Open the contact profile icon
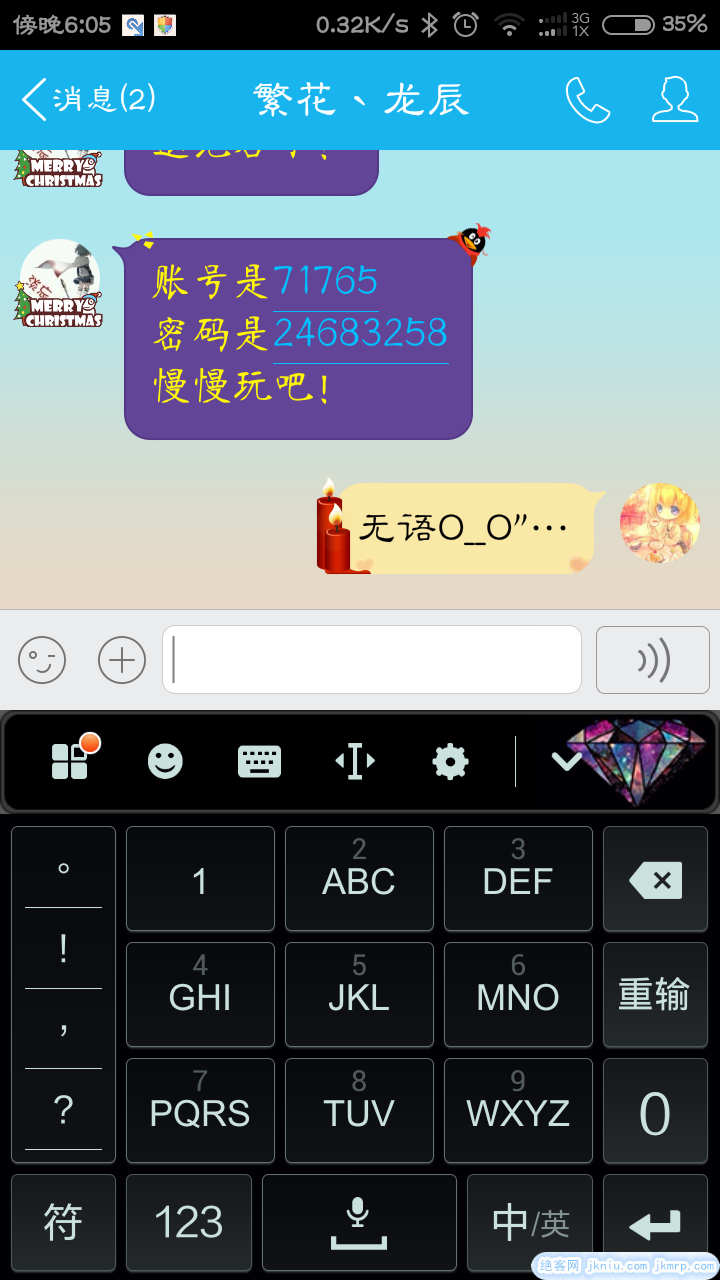 point(675,99)
